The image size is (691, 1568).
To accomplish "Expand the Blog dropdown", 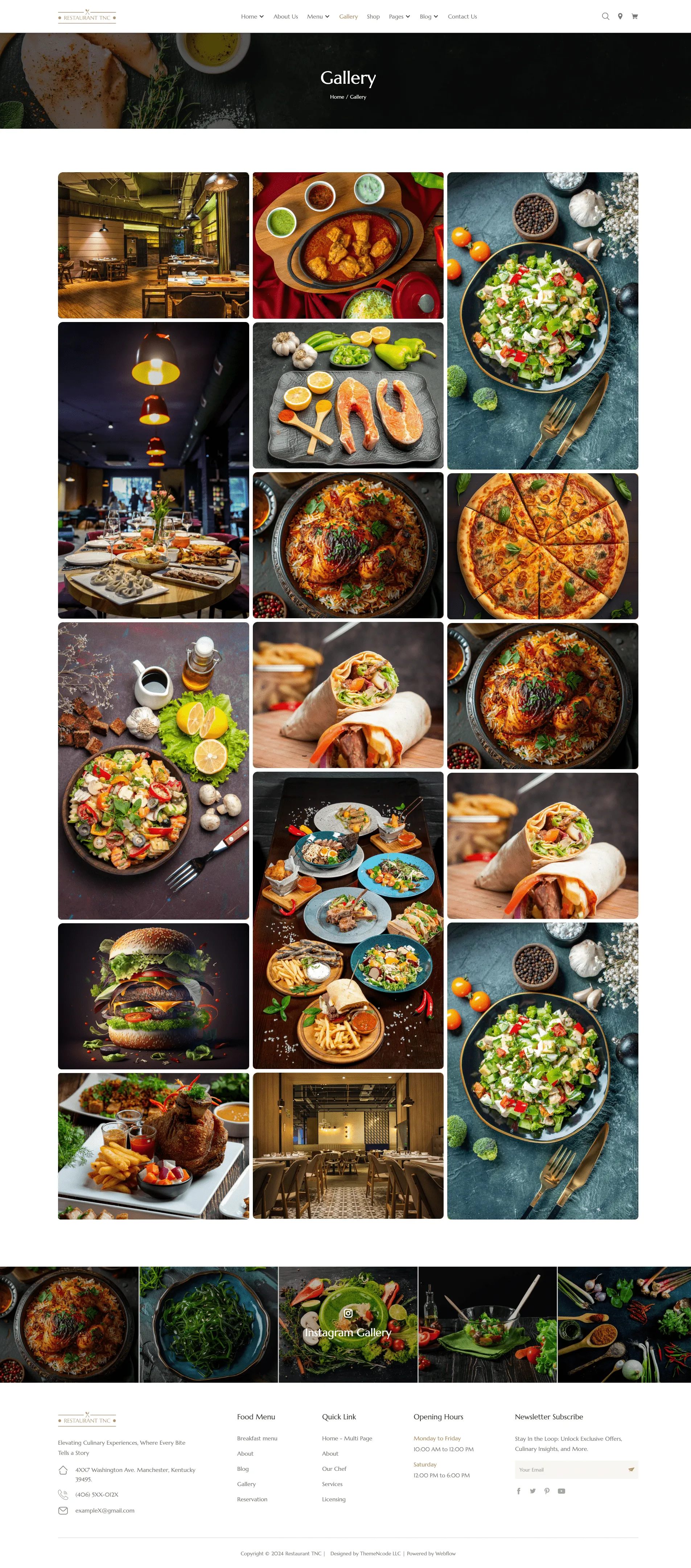I will (x=429, y=16).
